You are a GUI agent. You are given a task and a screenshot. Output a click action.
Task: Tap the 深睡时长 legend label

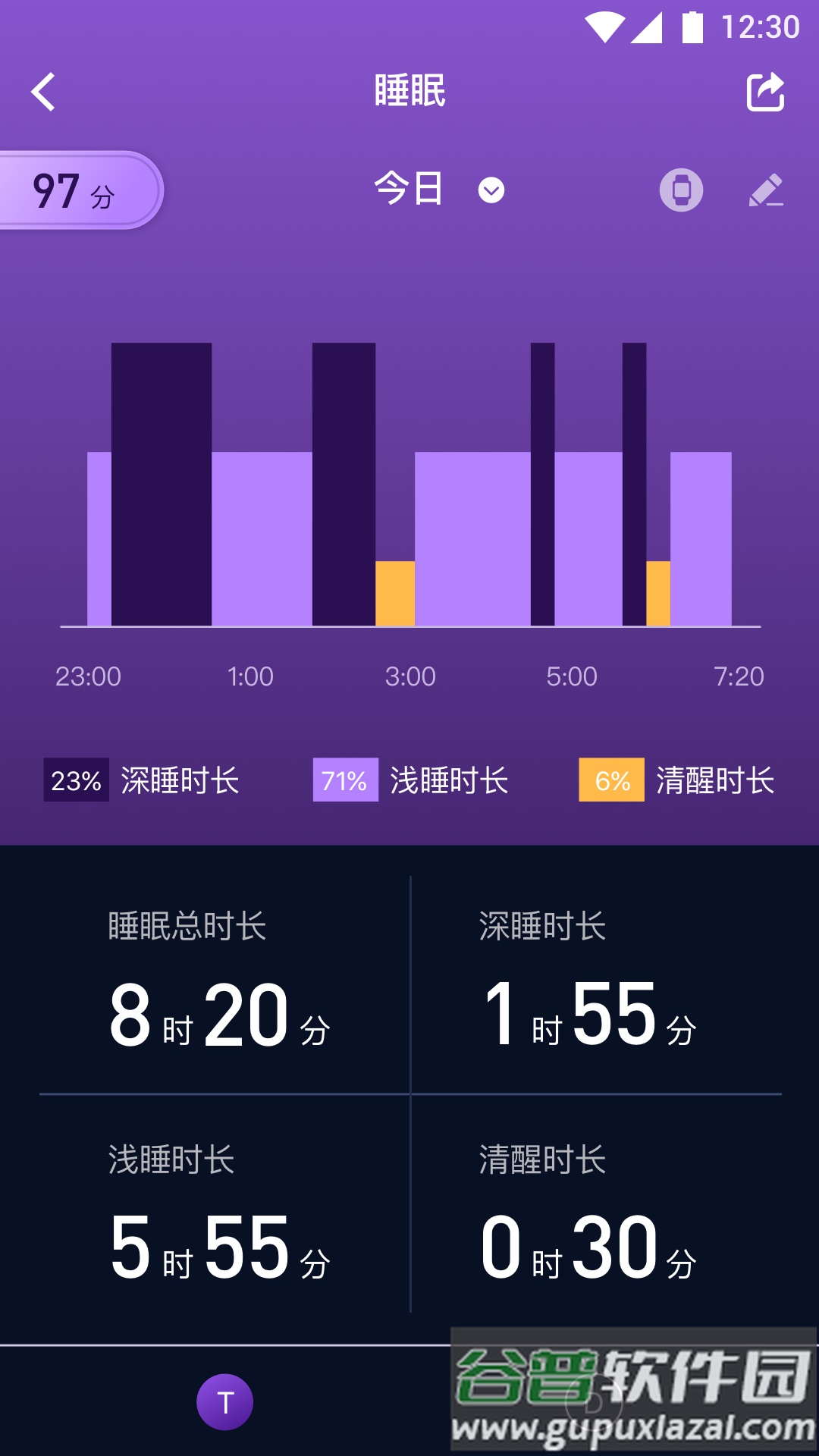178,780
